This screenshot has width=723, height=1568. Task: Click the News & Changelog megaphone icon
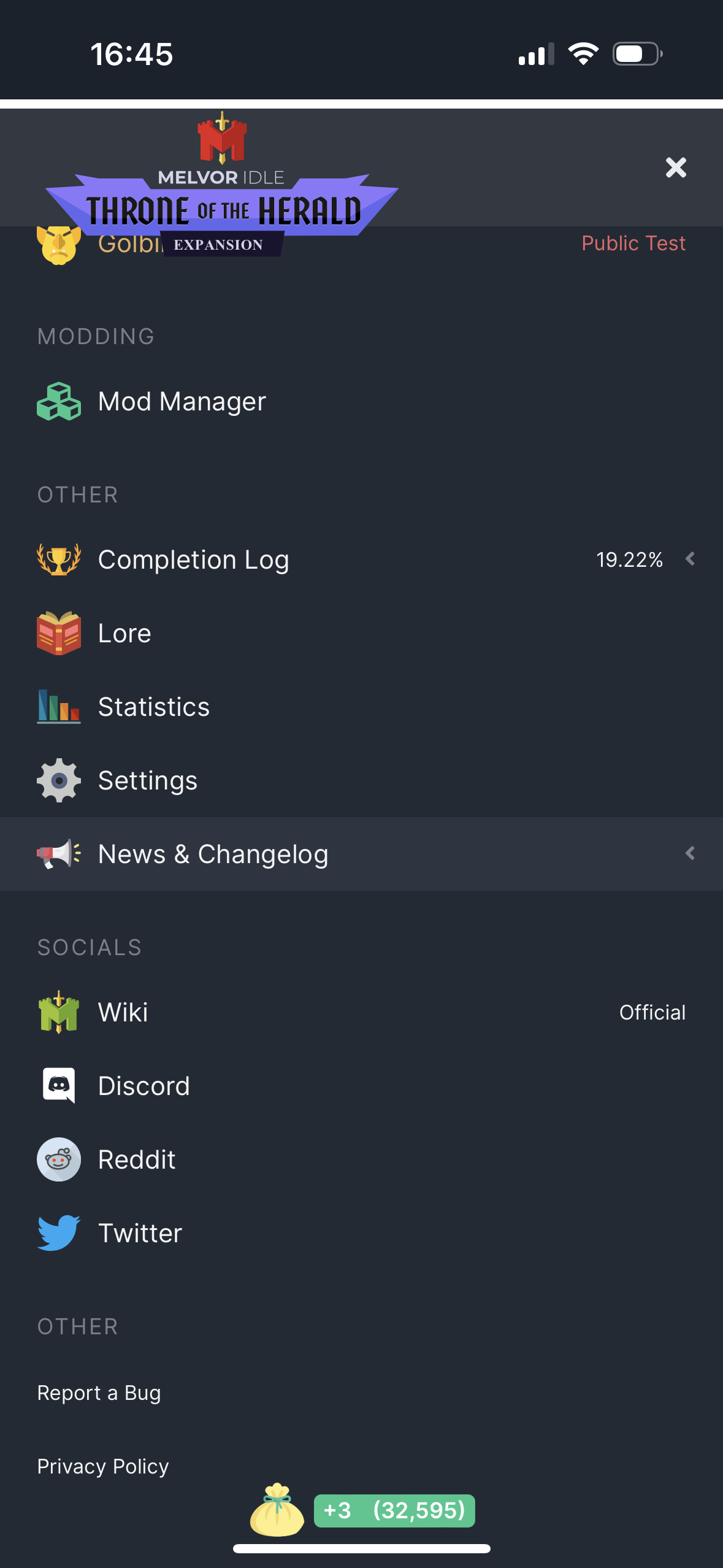(x=58, y=853)
